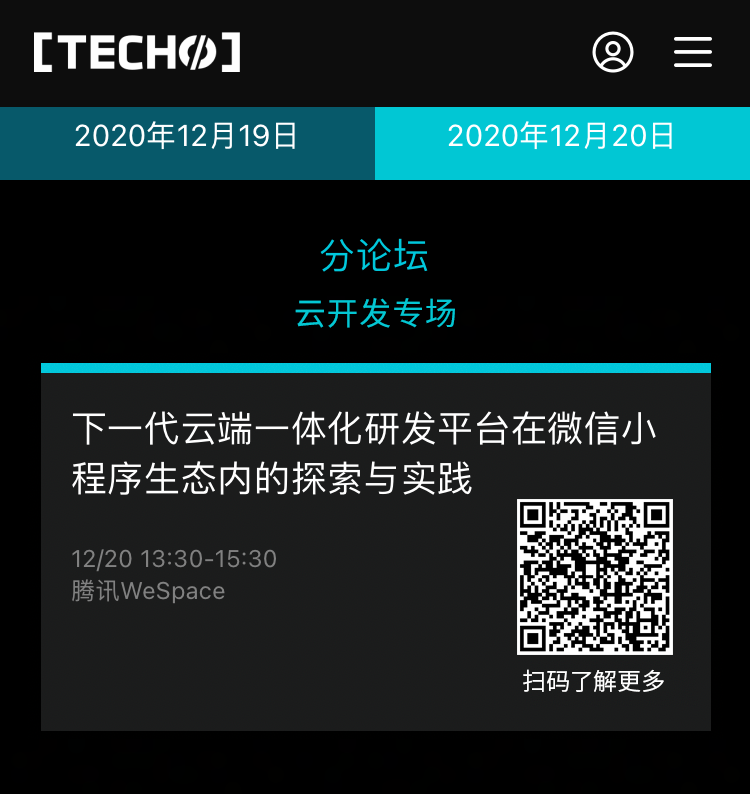Tap the TECHO logo to go home

[x=137, y=52]
